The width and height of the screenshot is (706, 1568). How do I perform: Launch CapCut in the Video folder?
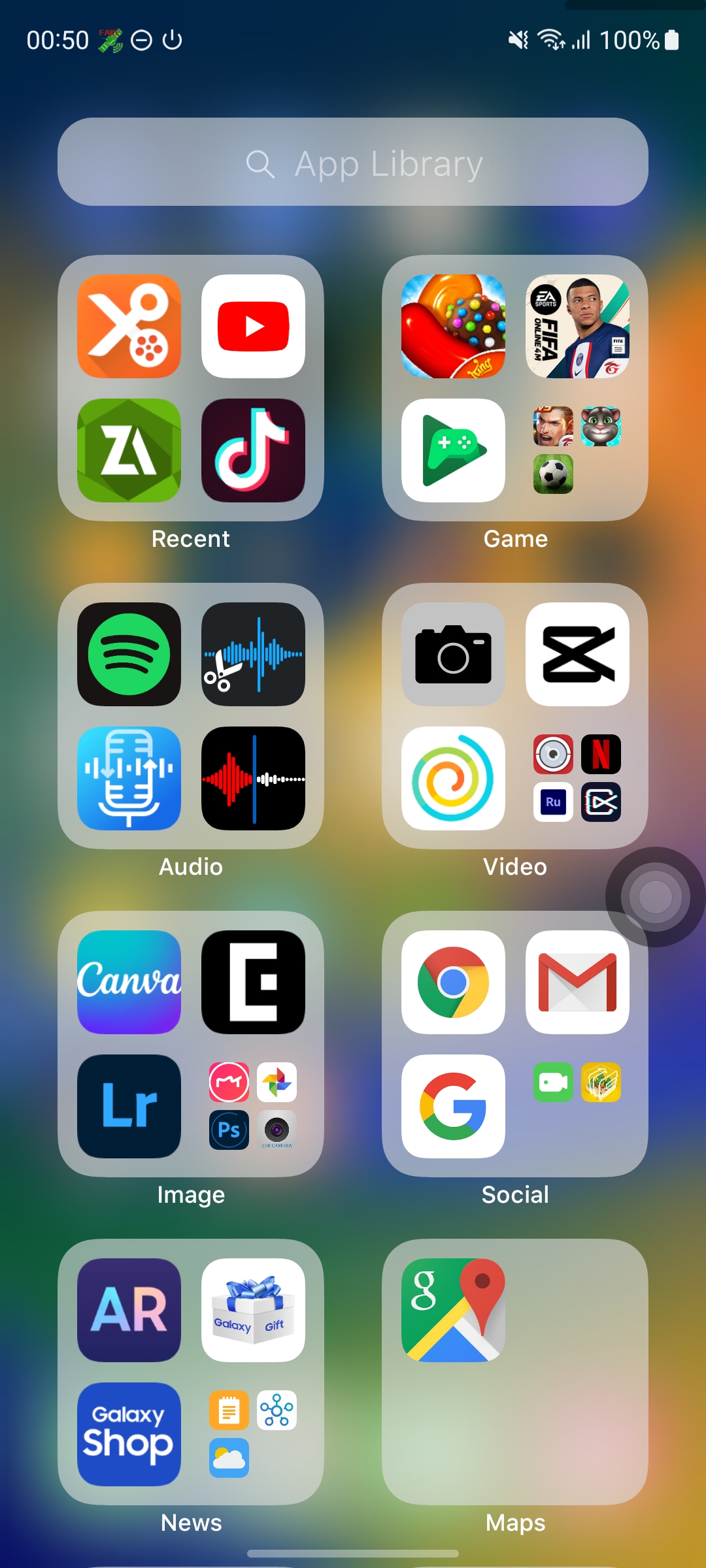(x=578, y=655)
